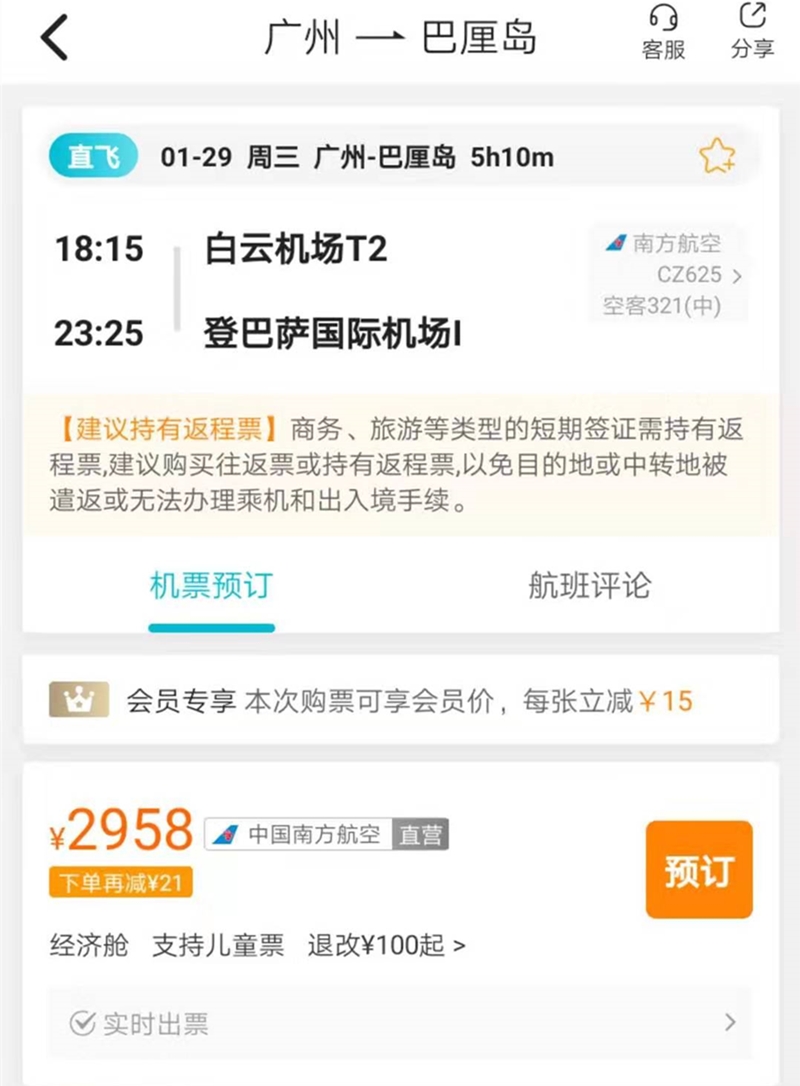Share this flight via 分享
Image resolution: width=800 pixels, height=1086 pixels.
pos(752,32)
